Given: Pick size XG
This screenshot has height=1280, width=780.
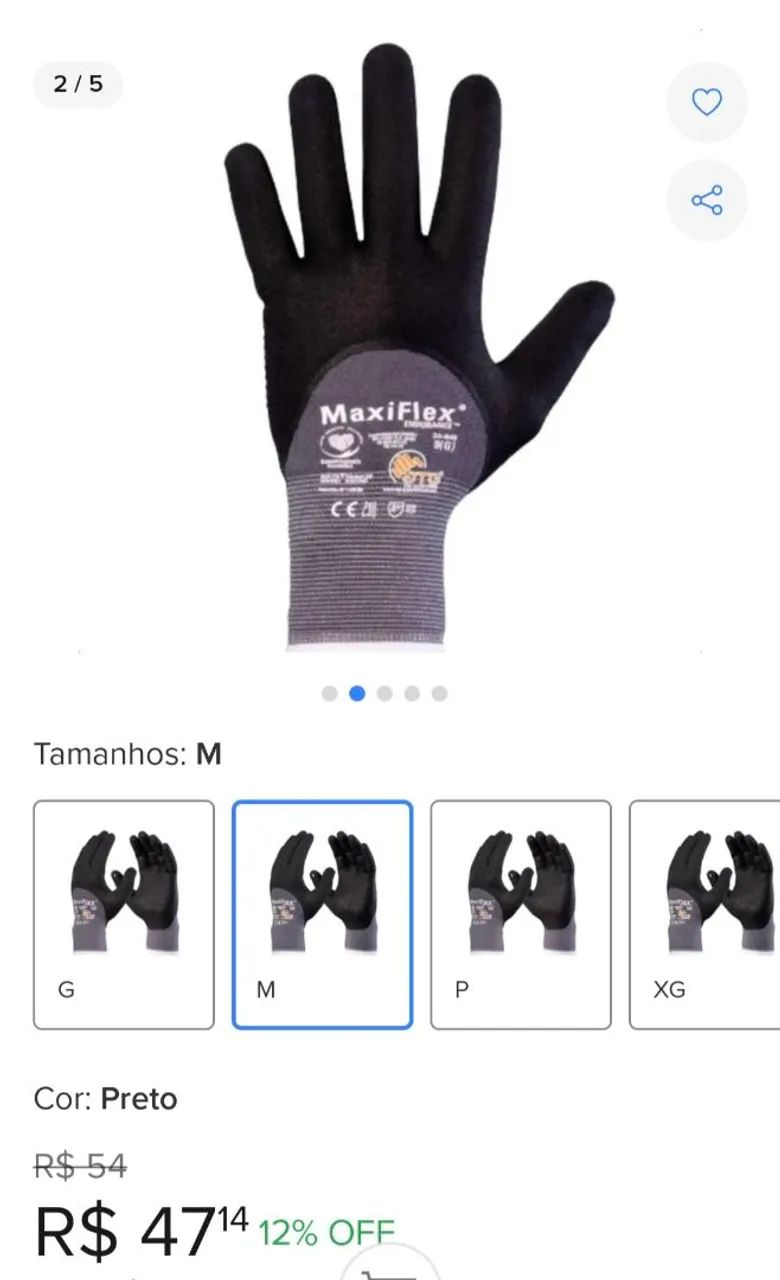Looking at the screenshot, I should (706, 914).
